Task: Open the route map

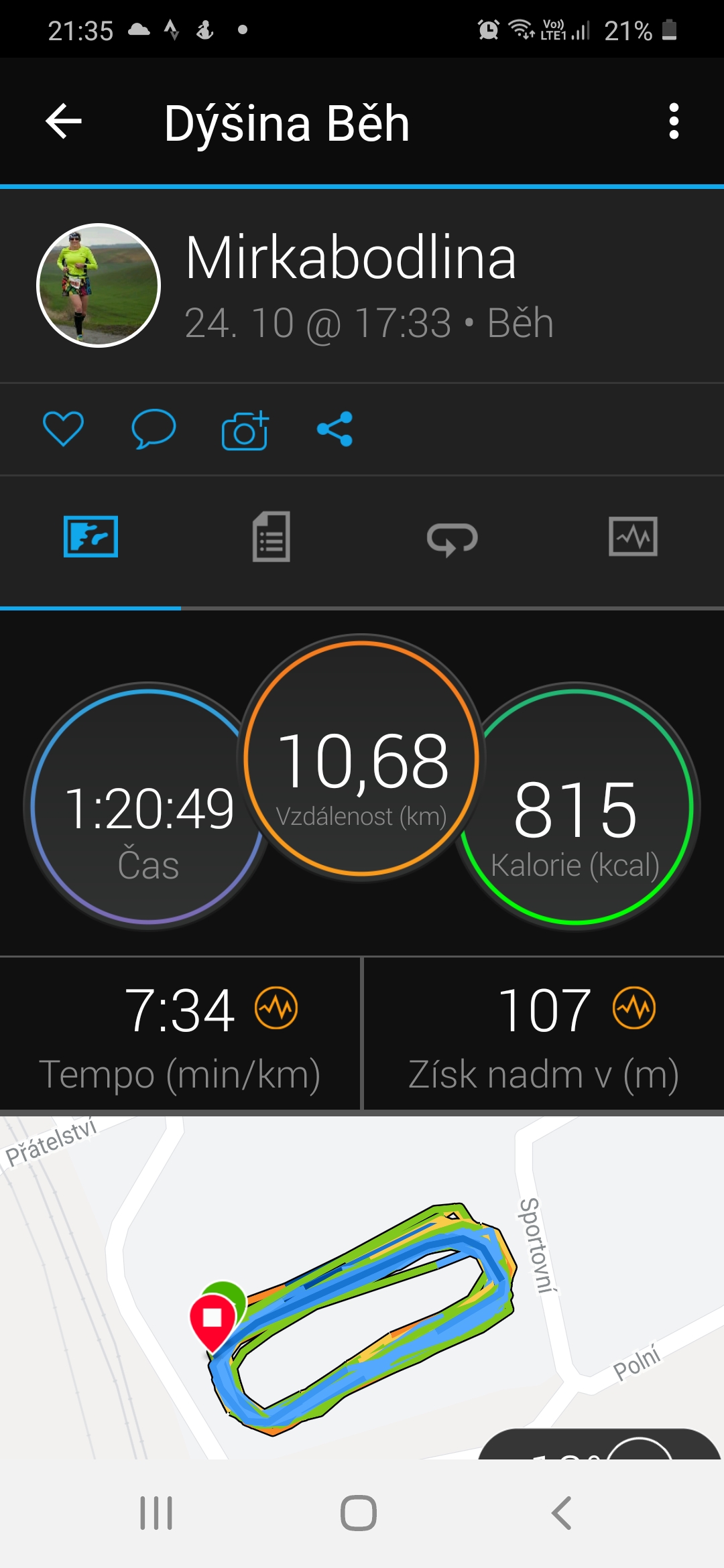Action: (362, 1287)
